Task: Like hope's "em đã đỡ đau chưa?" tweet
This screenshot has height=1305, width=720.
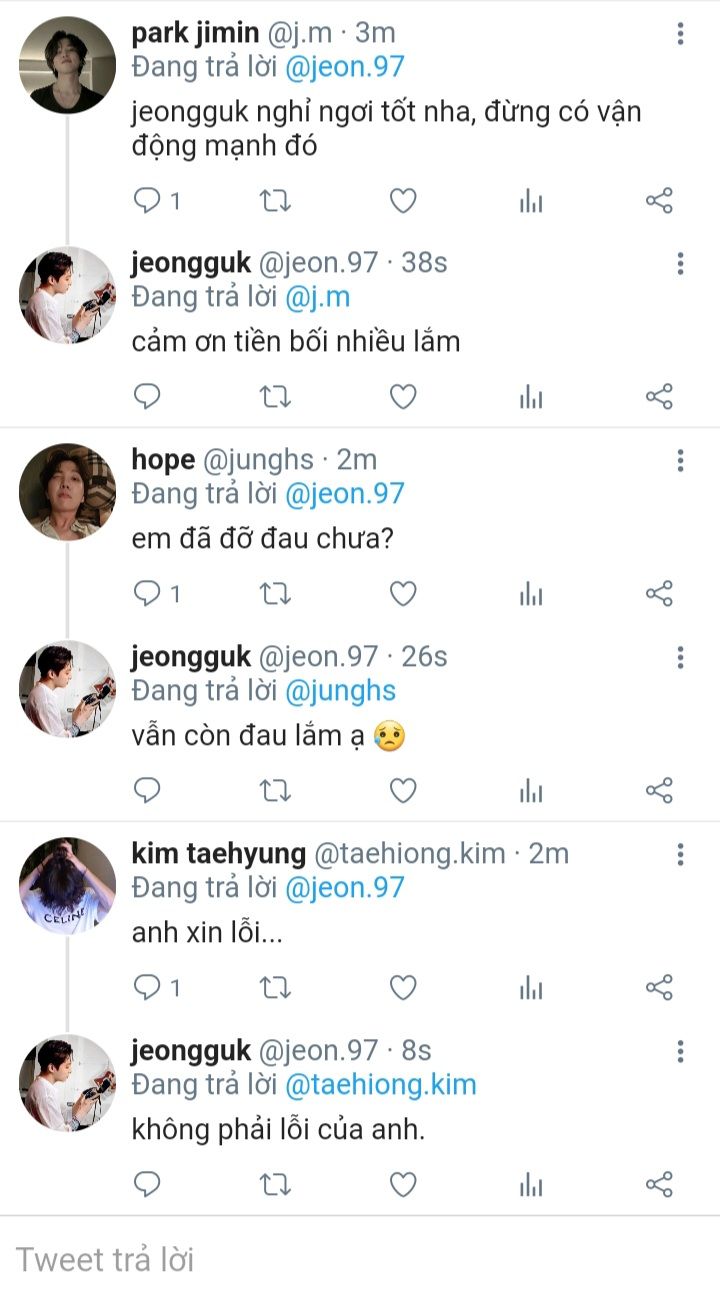Action: point(403,594)
